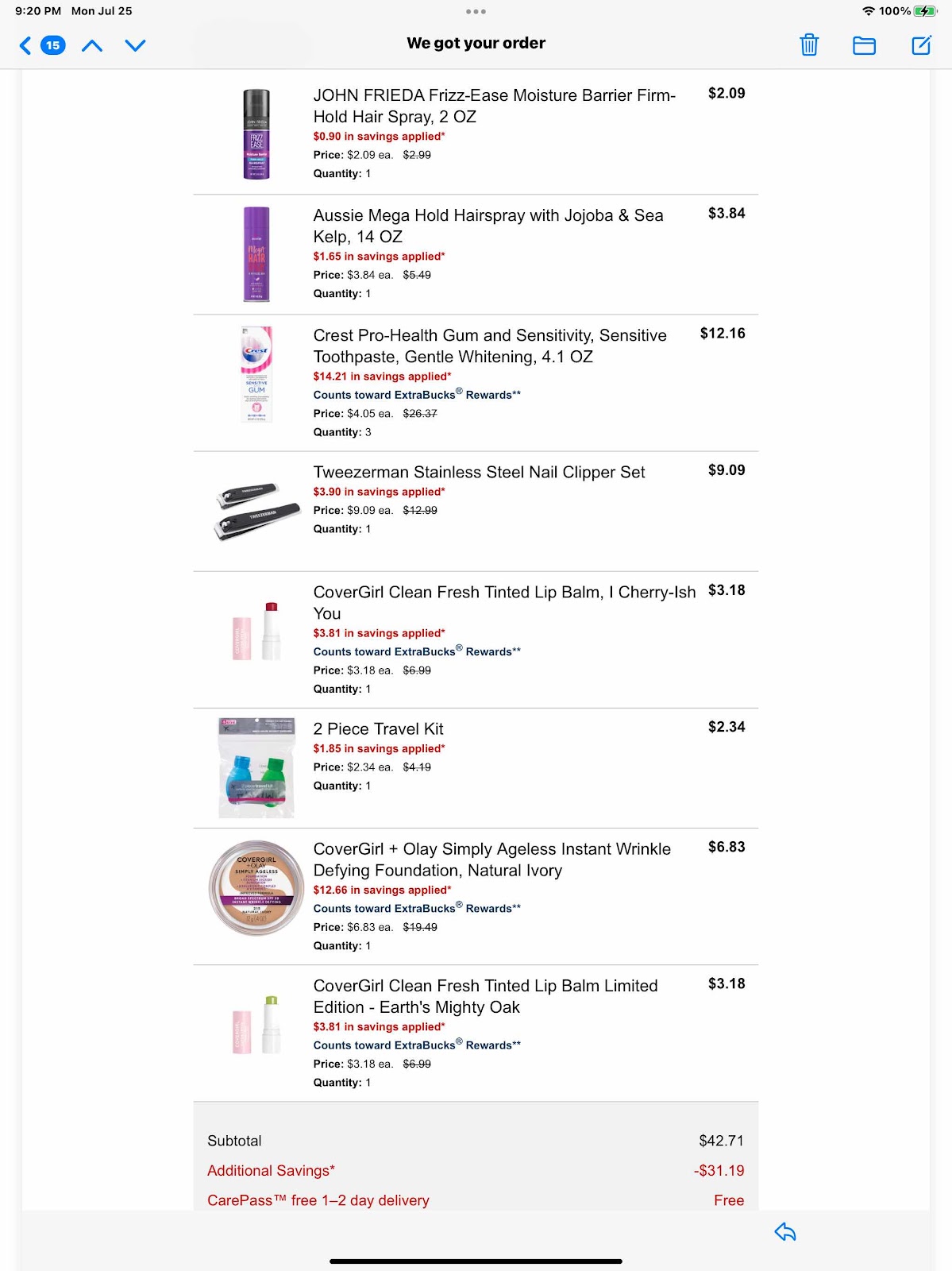Delete this email with the trash icon
Screen dimensions: 952x1271
808,45
